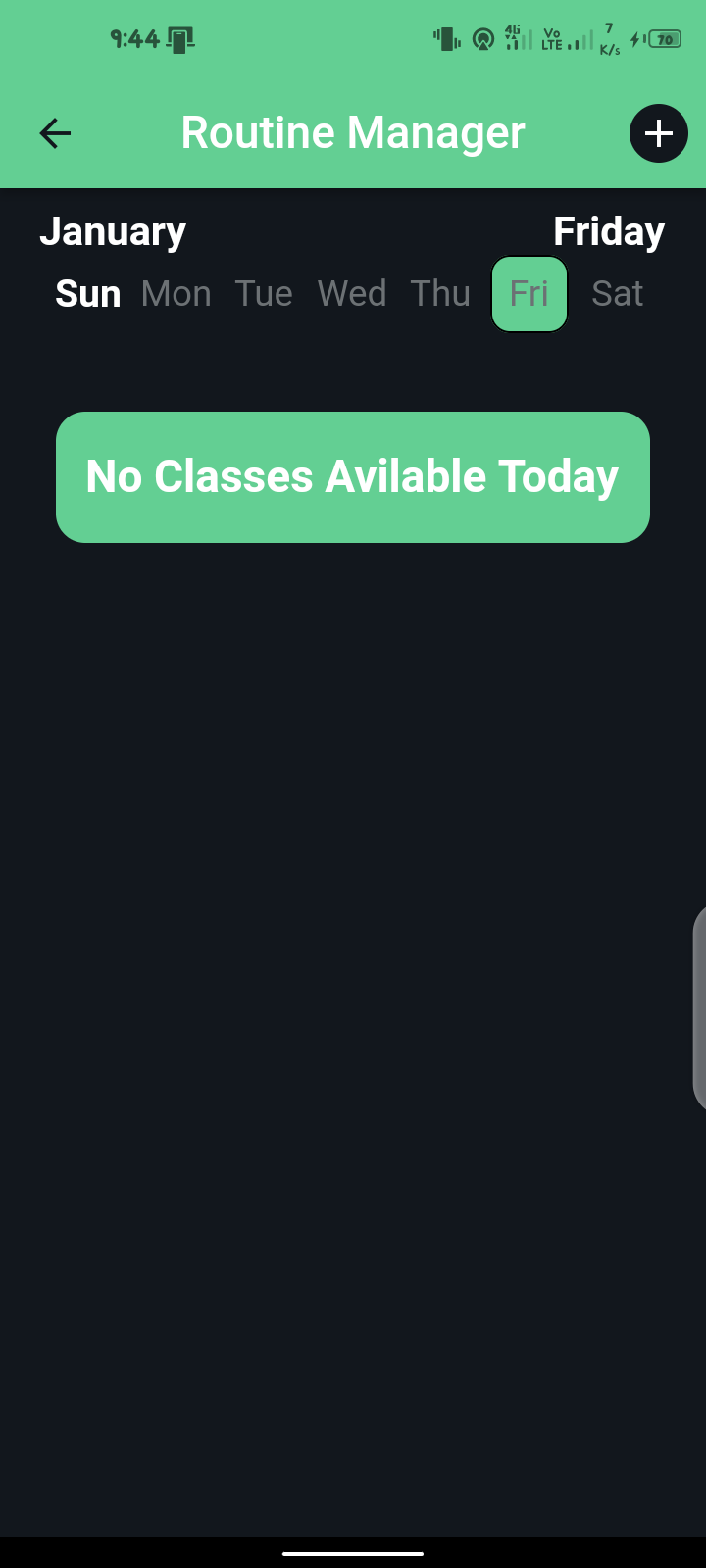Go back using the top arrow
The width and height of the screenshot is (706, 1568).
click(x=55, y=133)
